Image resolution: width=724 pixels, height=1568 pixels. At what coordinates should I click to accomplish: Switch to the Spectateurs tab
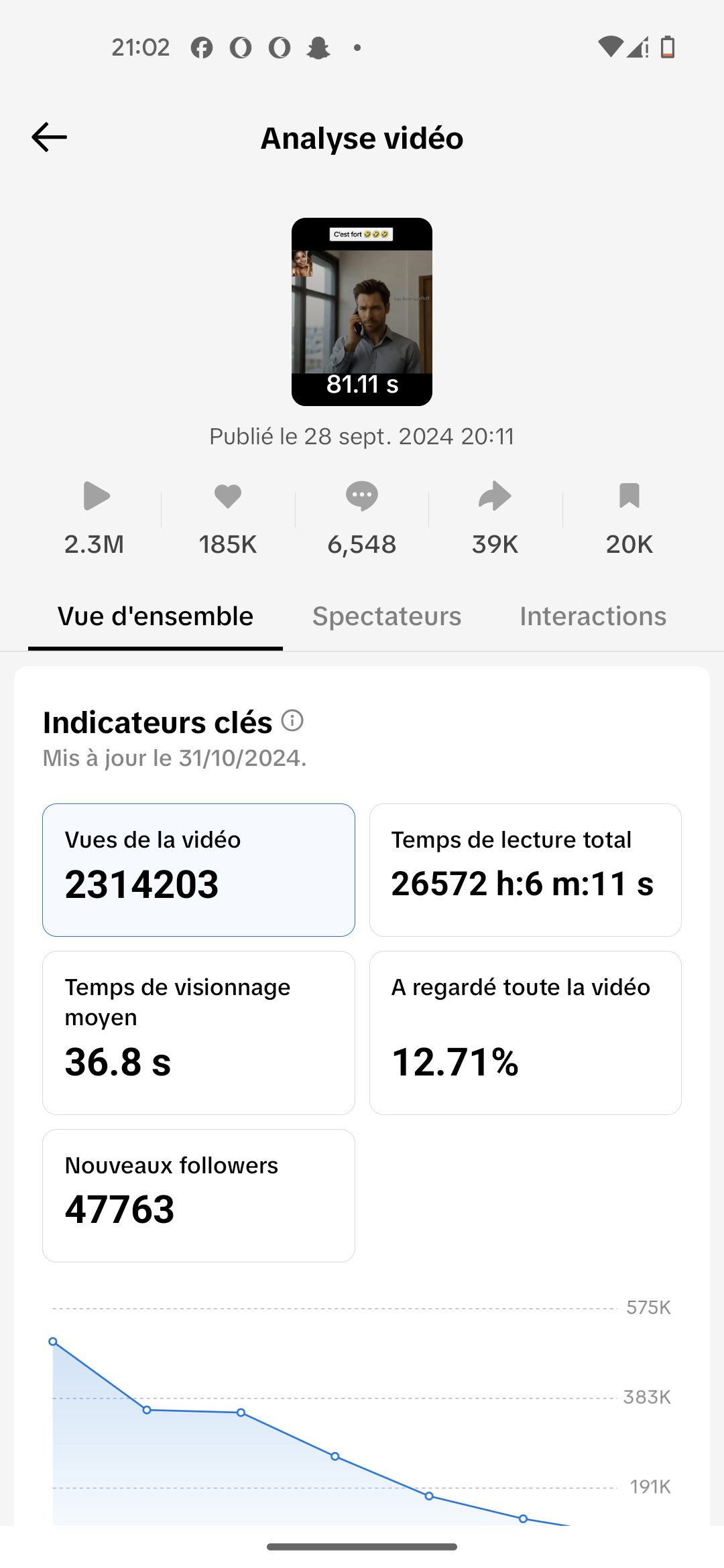tap(387, 616)
